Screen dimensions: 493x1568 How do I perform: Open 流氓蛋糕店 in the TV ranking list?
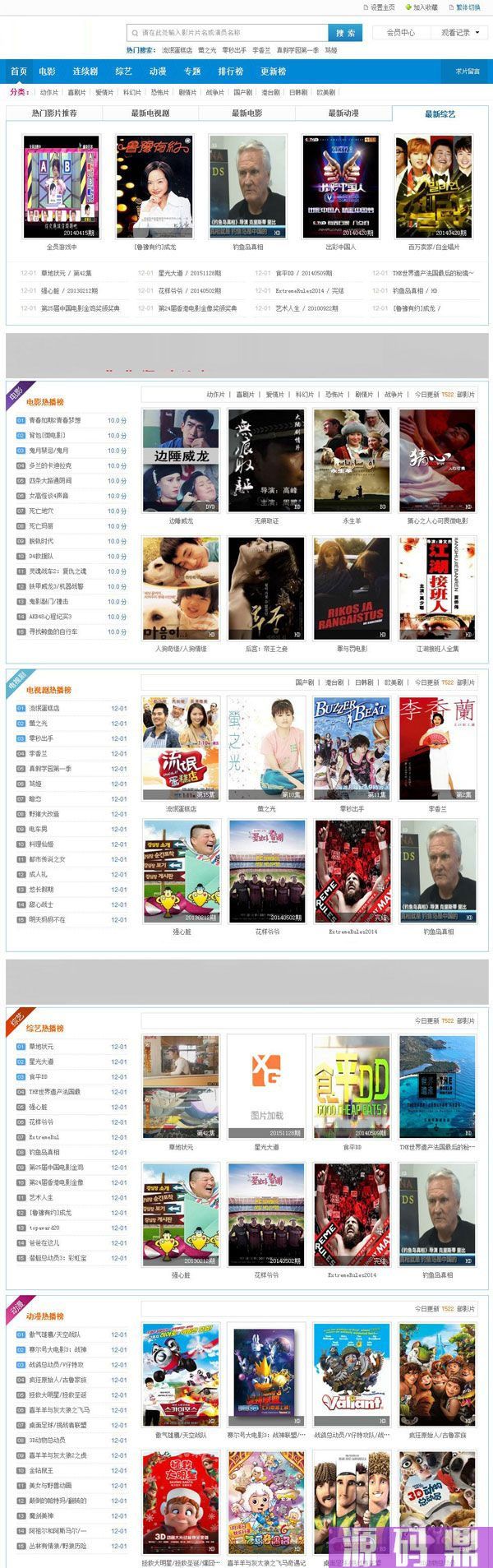[x=44, y=708]
